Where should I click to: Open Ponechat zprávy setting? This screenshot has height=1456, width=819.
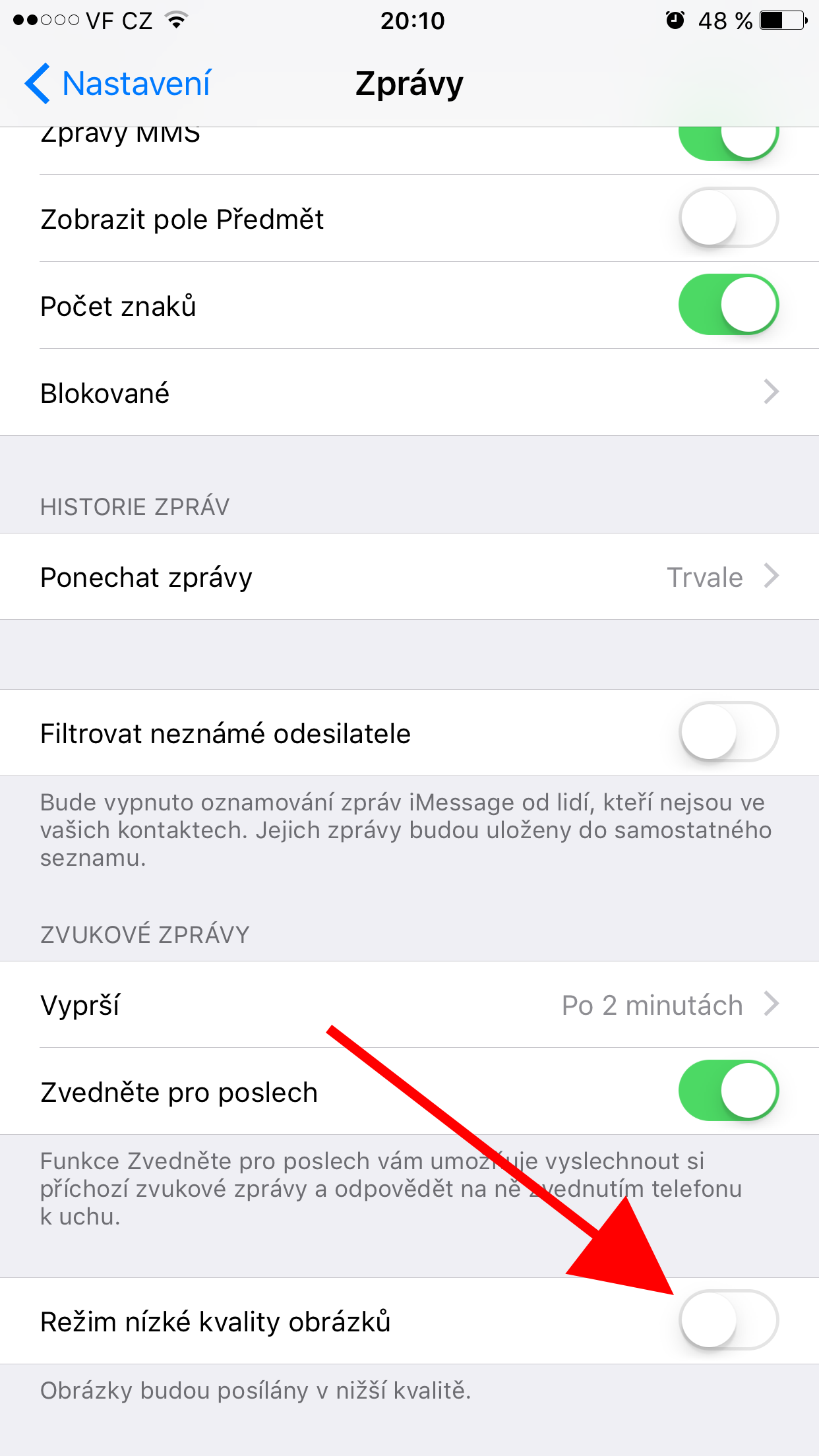tap(409, 576)
